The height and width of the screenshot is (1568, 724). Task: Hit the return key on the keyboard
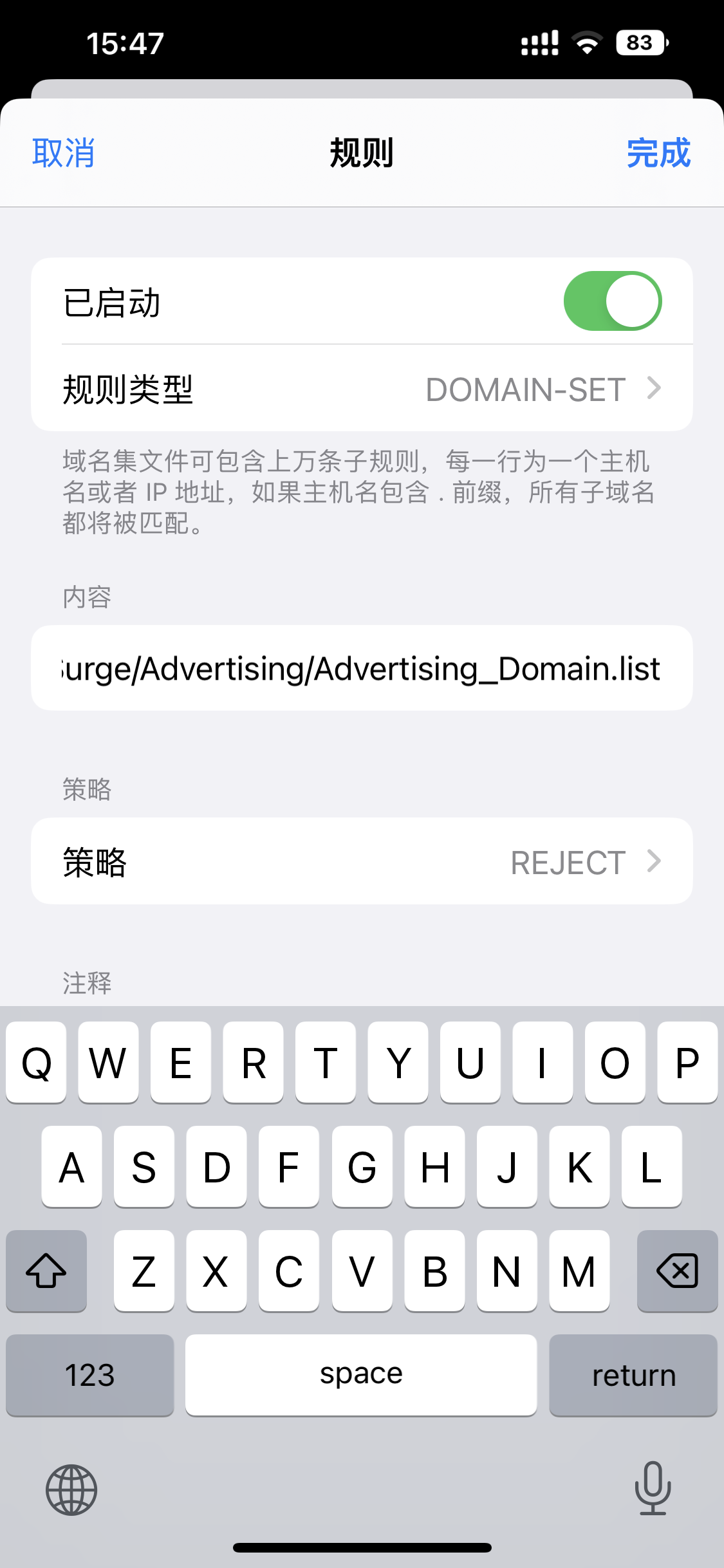[x=633, y=1375]
